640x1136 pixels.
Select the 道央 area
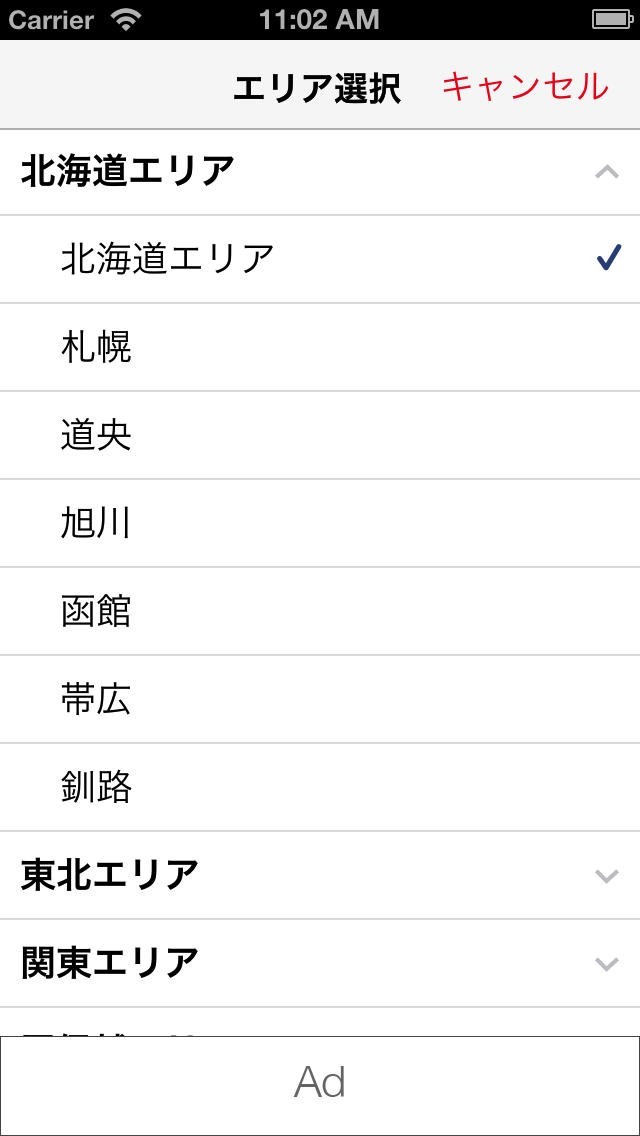(x=320, y=435)
